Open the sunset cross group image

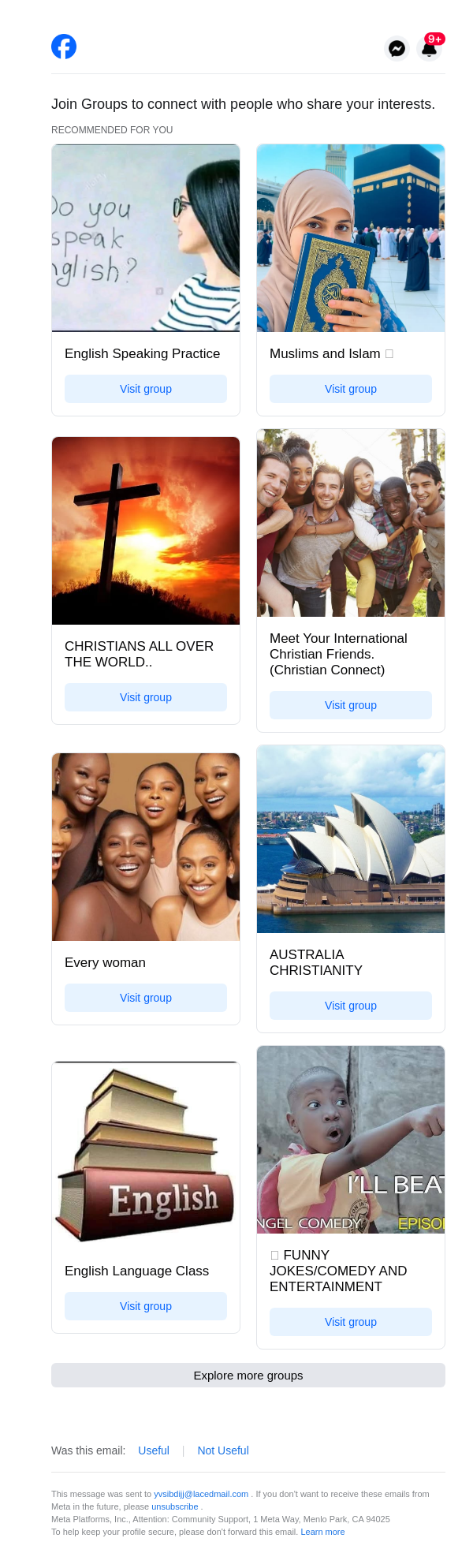click(x=146, y=531)
